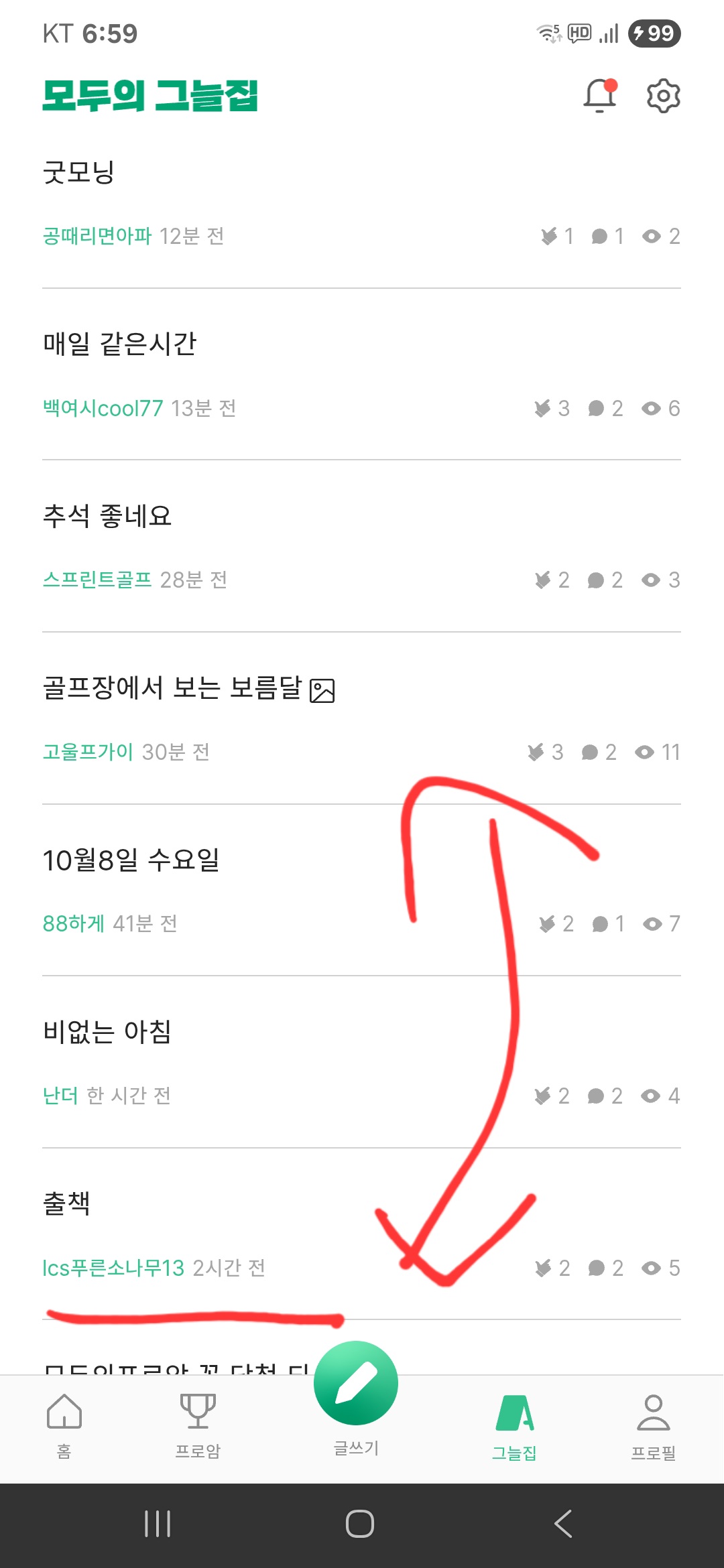Open the 매일 같은시간 post

point(119,344)
